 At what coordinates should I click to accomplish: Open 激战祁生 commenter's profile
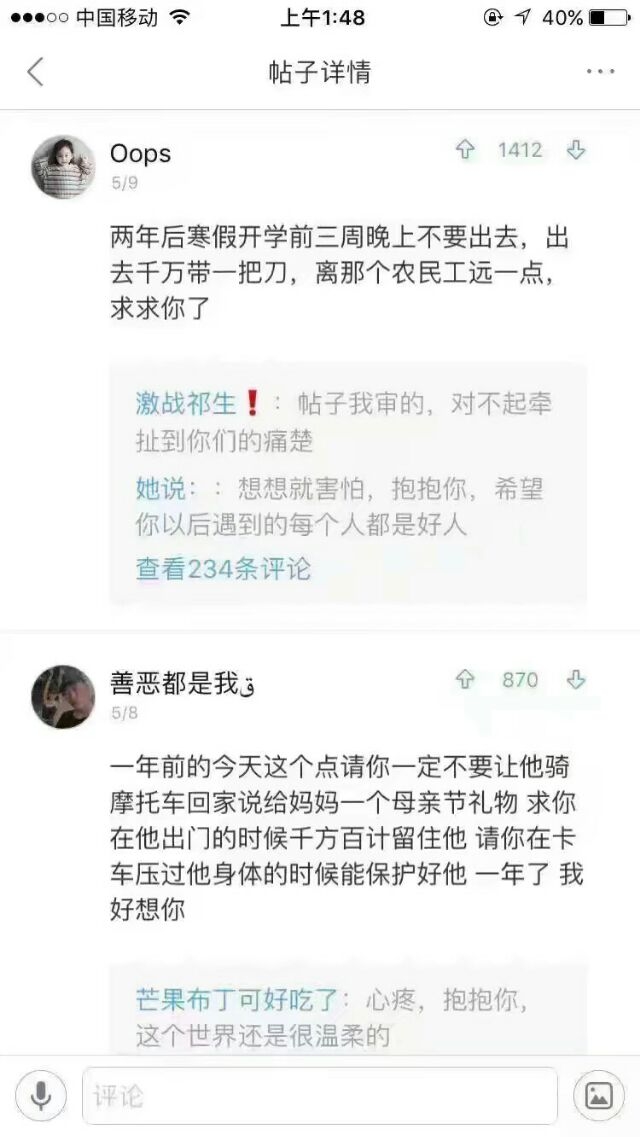click(186, 403)
